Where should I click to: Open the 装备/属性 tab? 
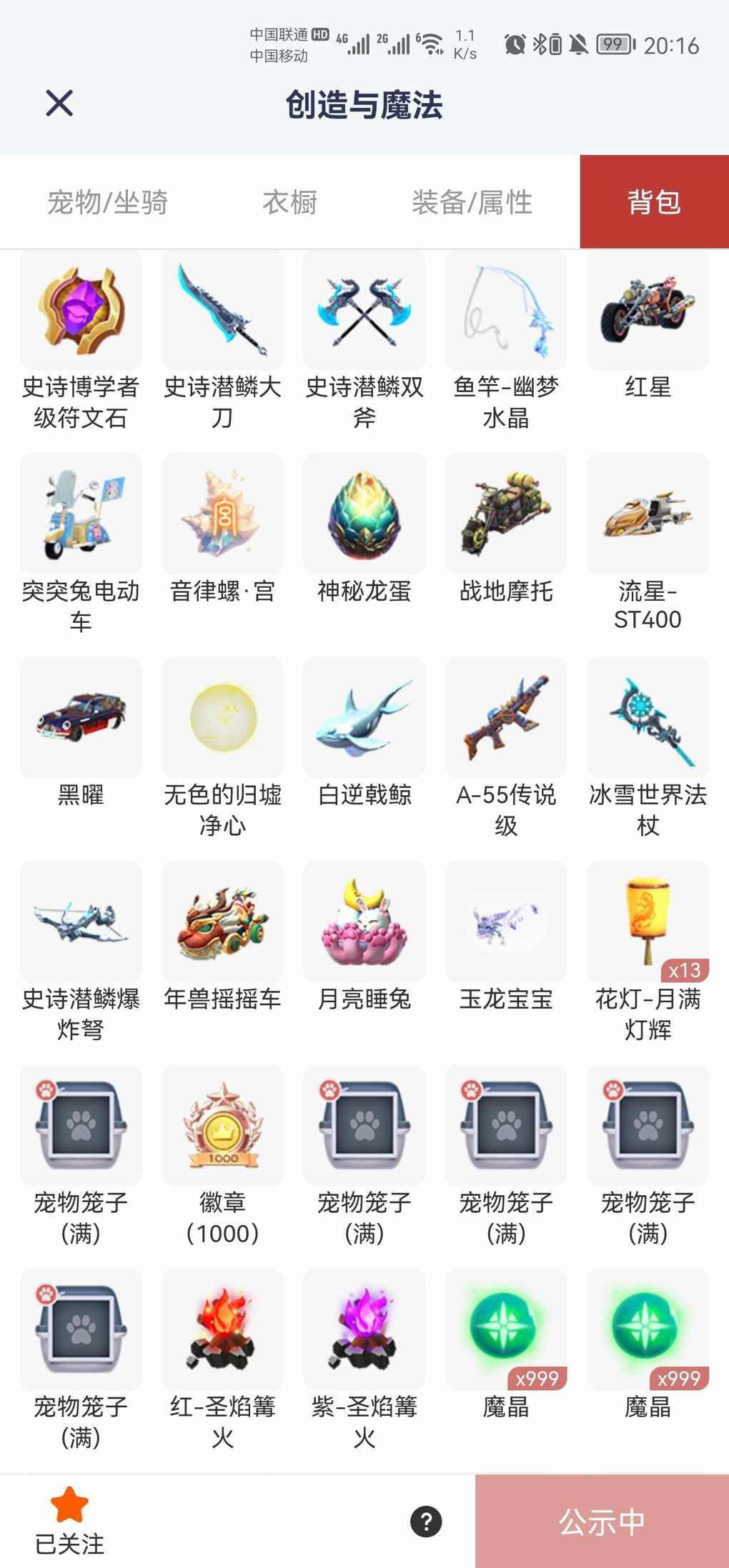(x=472, y=202)
